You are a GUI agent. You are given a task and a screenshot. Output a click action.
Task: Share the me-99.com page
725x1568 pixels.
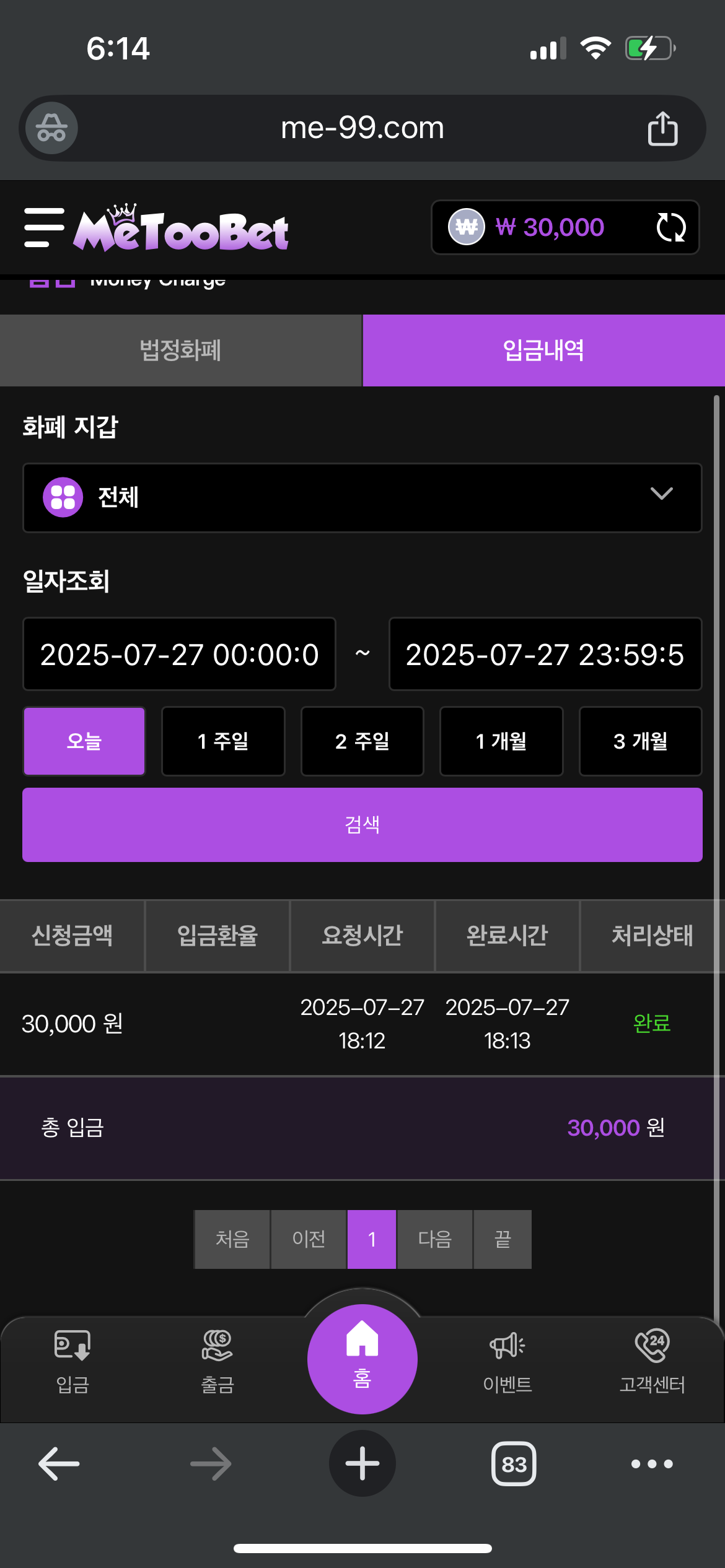(x=662, y=129)
